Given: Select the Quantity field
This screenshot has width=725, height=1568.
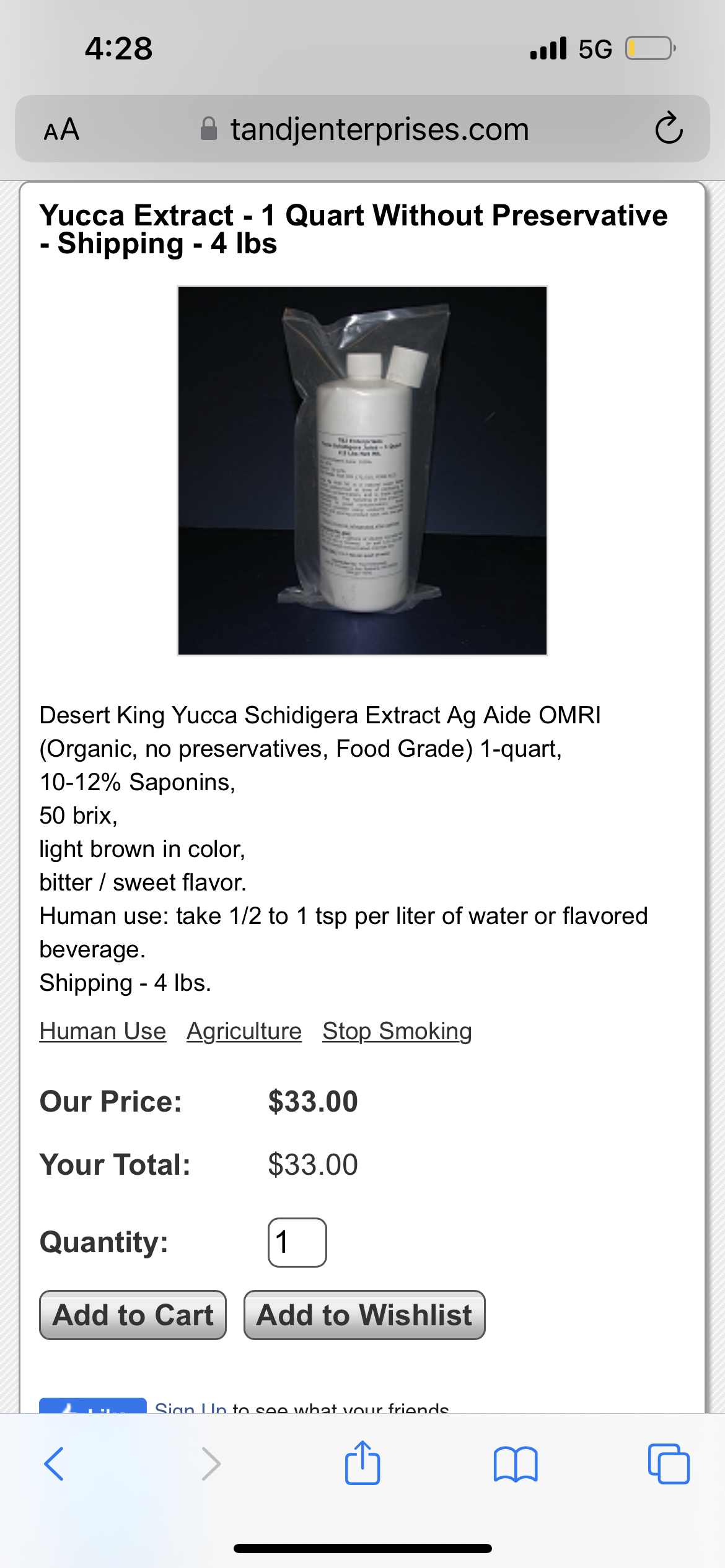Looking at the screenshot, I should coord(297,1242).
